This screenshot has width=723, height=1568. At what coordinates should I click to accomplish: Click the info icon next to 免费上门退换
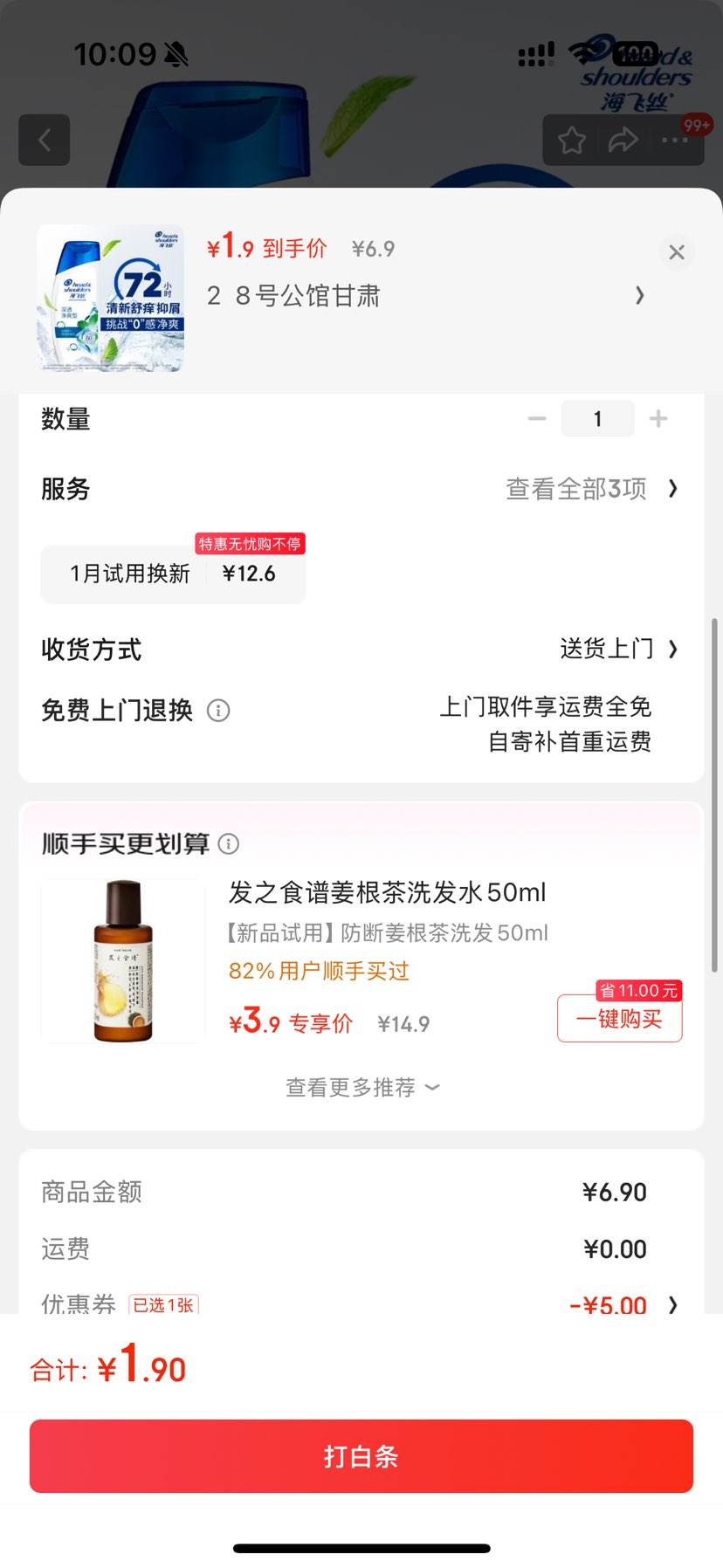(x=218, y=711)
